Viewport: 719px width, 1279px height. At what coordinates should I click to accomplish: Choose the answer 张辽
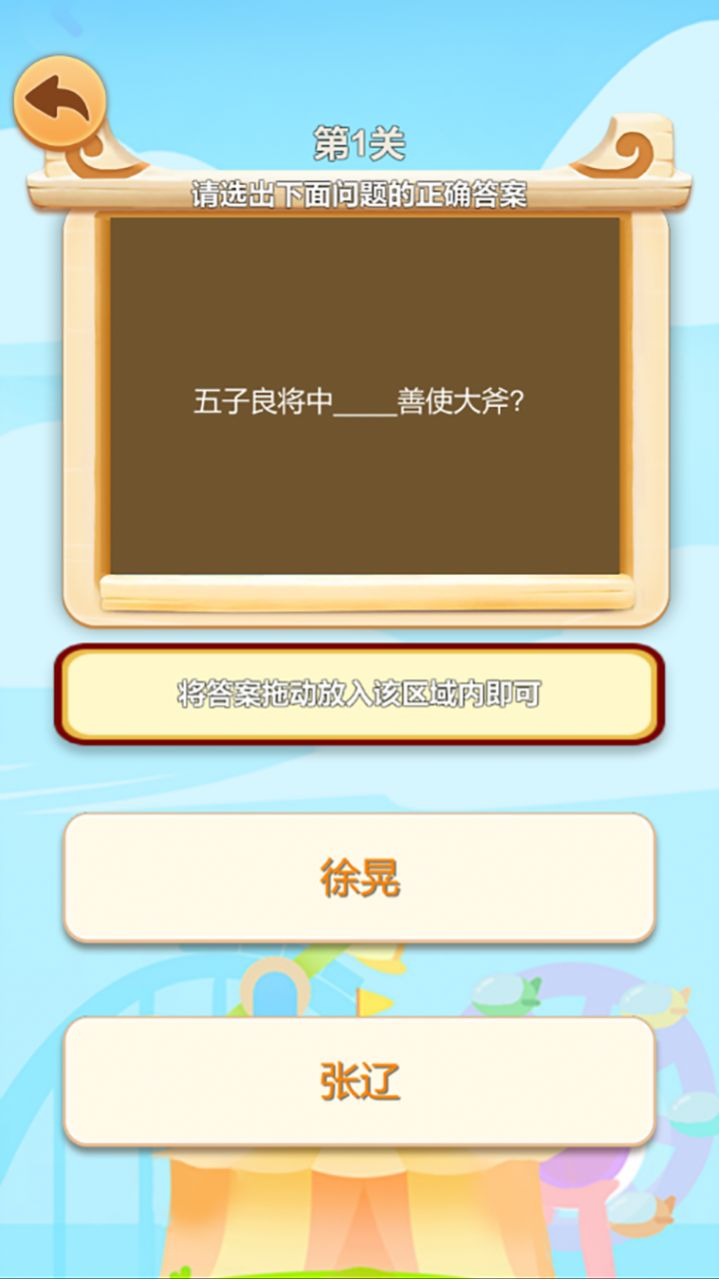pyautogui.click(x=359, y=1082)
